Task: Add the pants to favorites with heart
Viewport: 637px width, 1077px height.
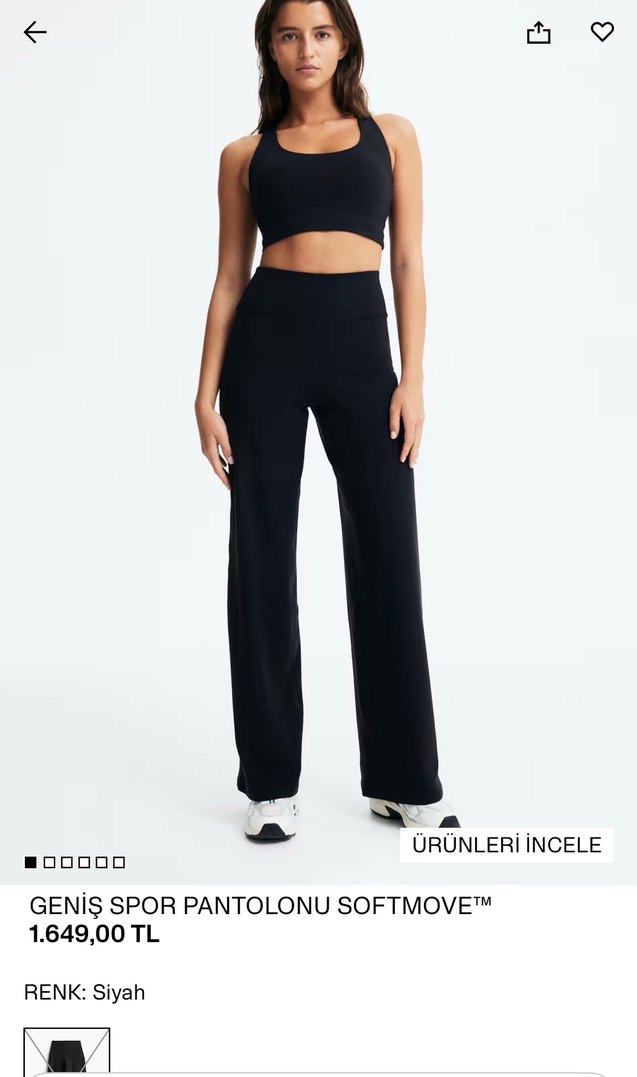Action: point(602,32)
